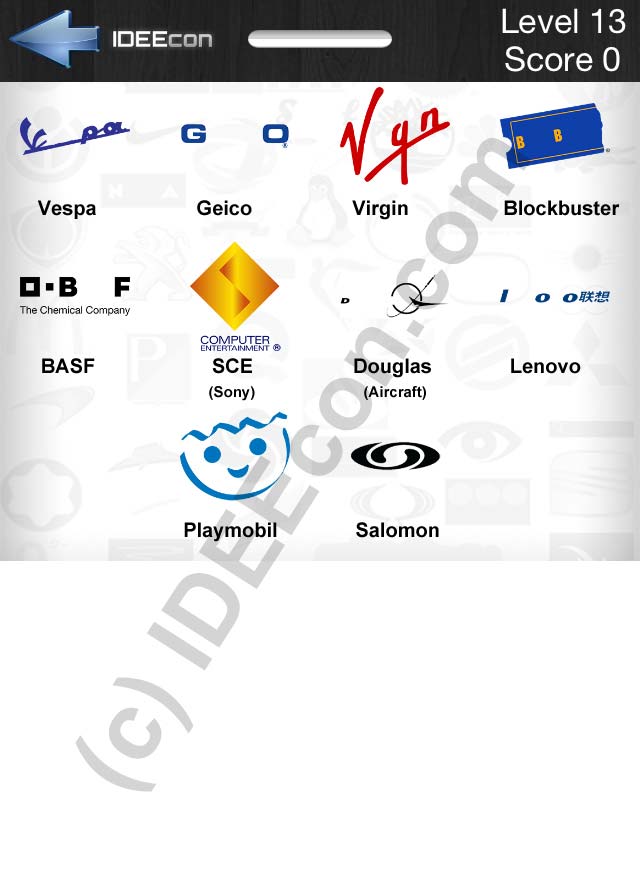Open the Vespa logo tile

click(x=73, y=135)
